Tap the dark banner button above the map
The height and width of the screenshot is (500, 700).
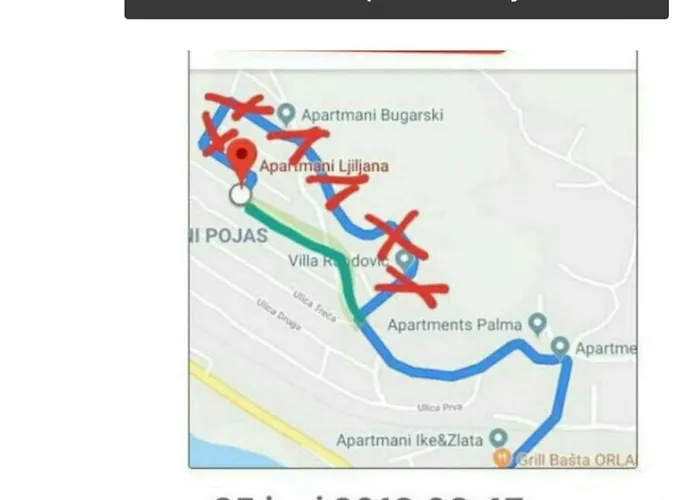click(x=396, y=8)
